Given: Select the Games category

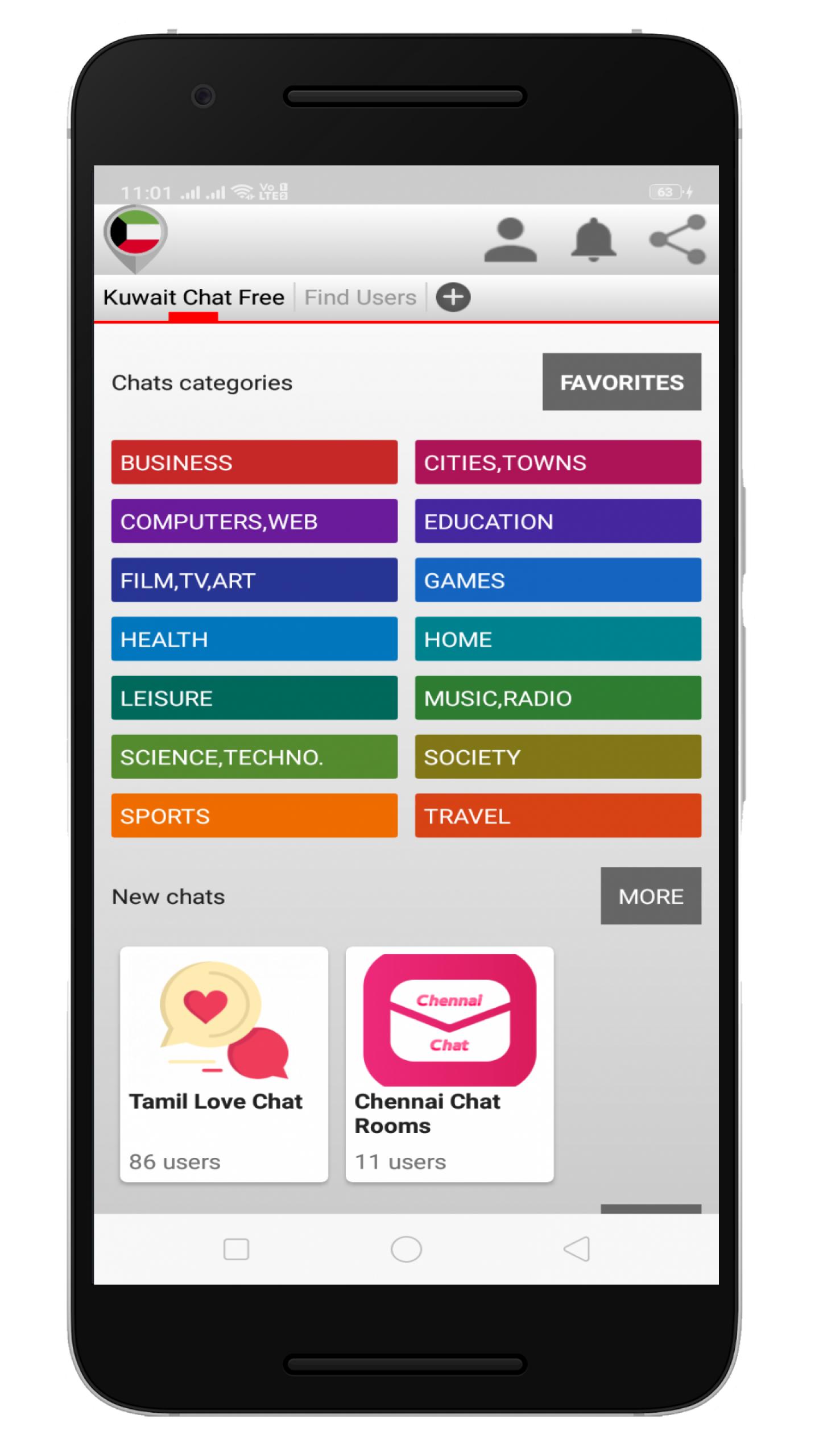Looking at the screenshot, I should point(557,580).
